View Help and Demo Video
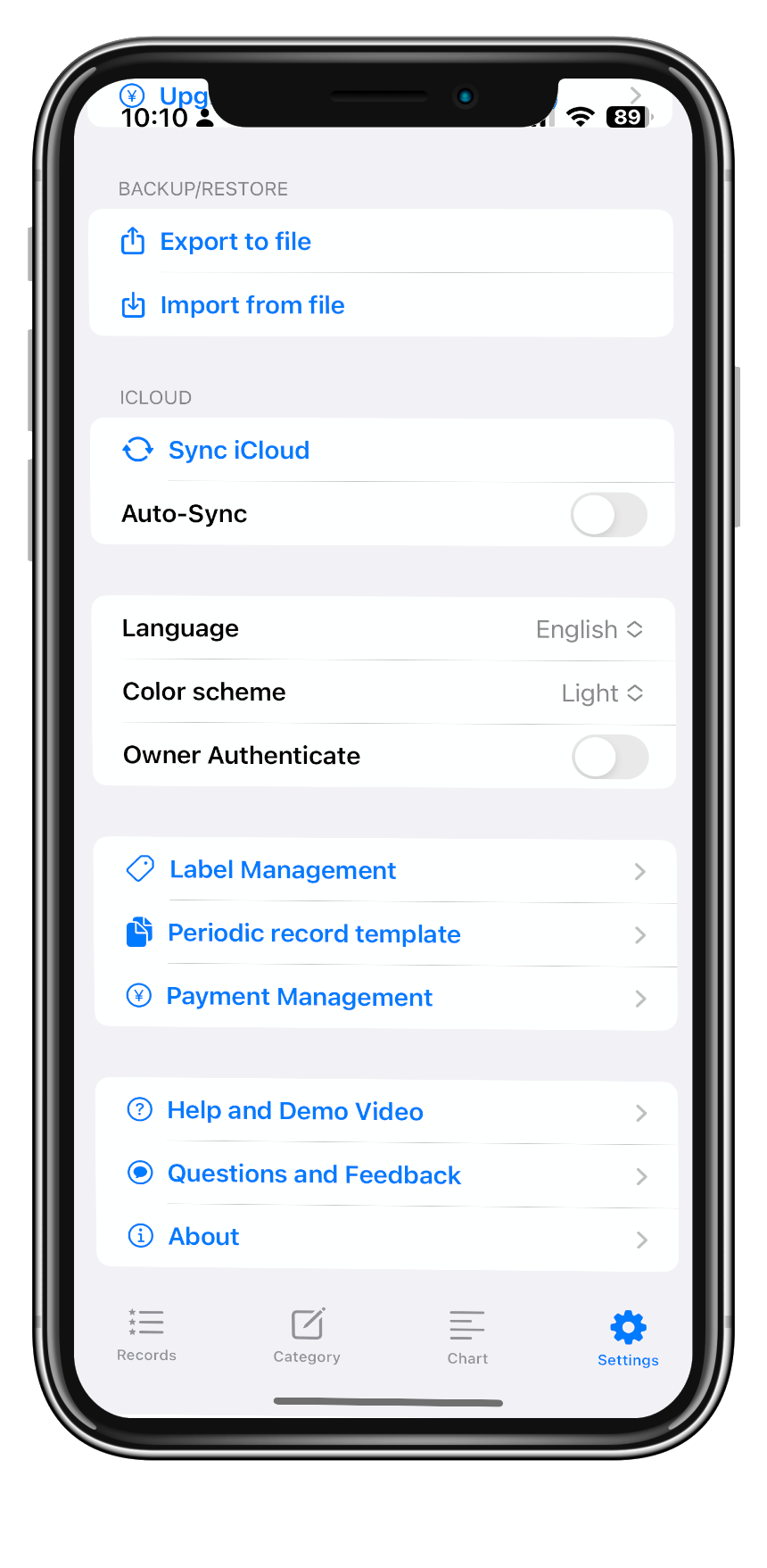This screenshot has height=1568, width=767. click(294, 1112)
